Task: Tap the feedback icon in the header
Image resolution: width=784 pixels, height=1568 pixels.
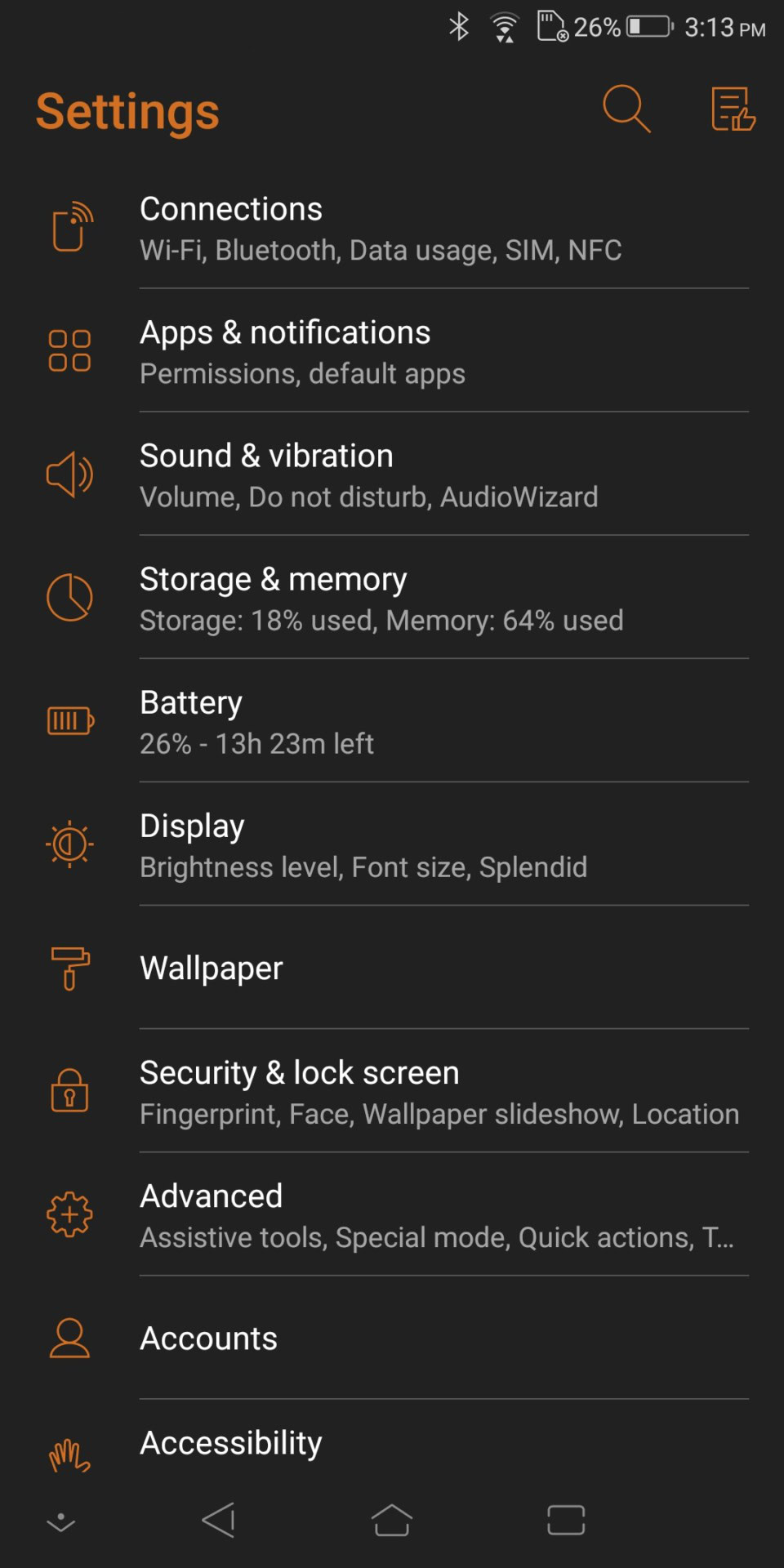Action: (733, 109)
